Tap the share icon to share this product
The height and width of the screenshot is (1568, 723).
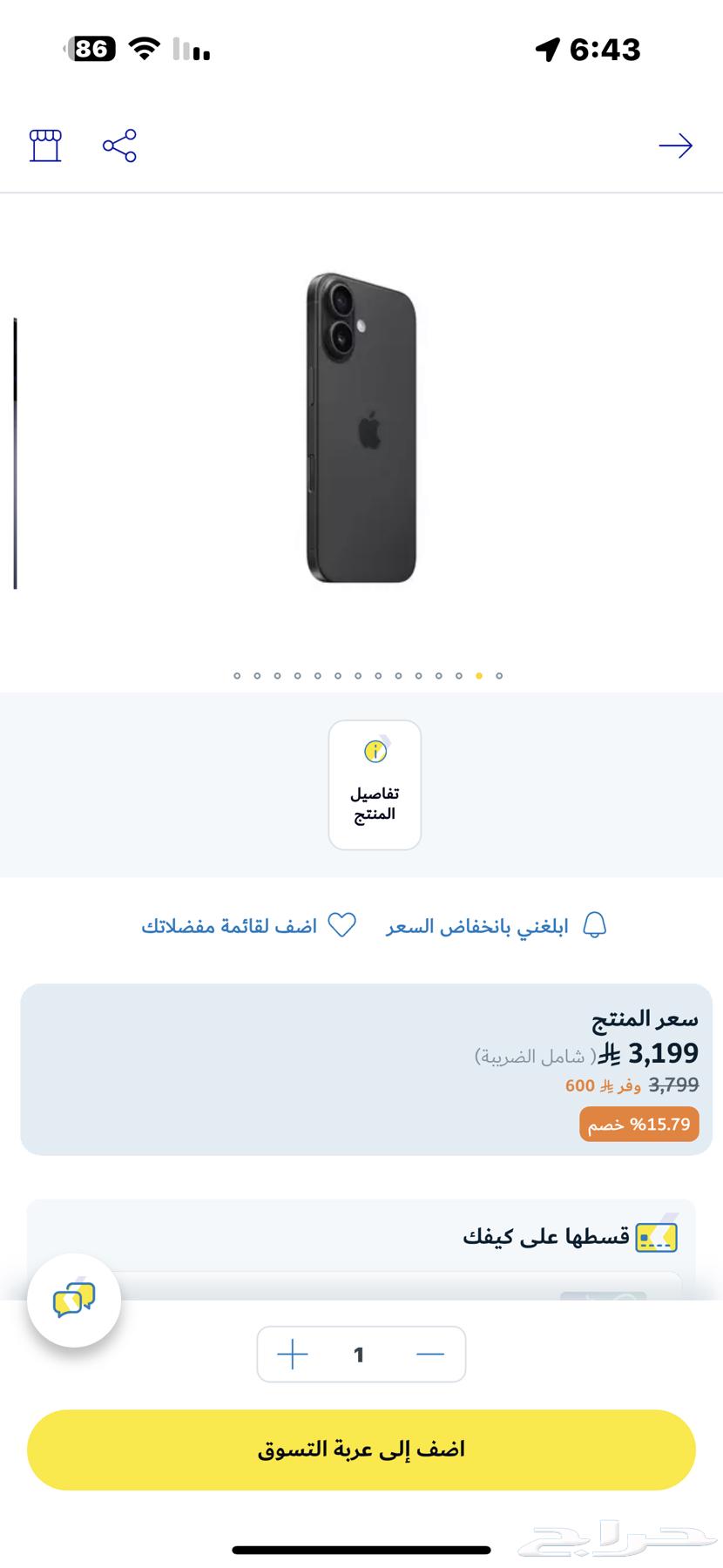tap(119, 145)
